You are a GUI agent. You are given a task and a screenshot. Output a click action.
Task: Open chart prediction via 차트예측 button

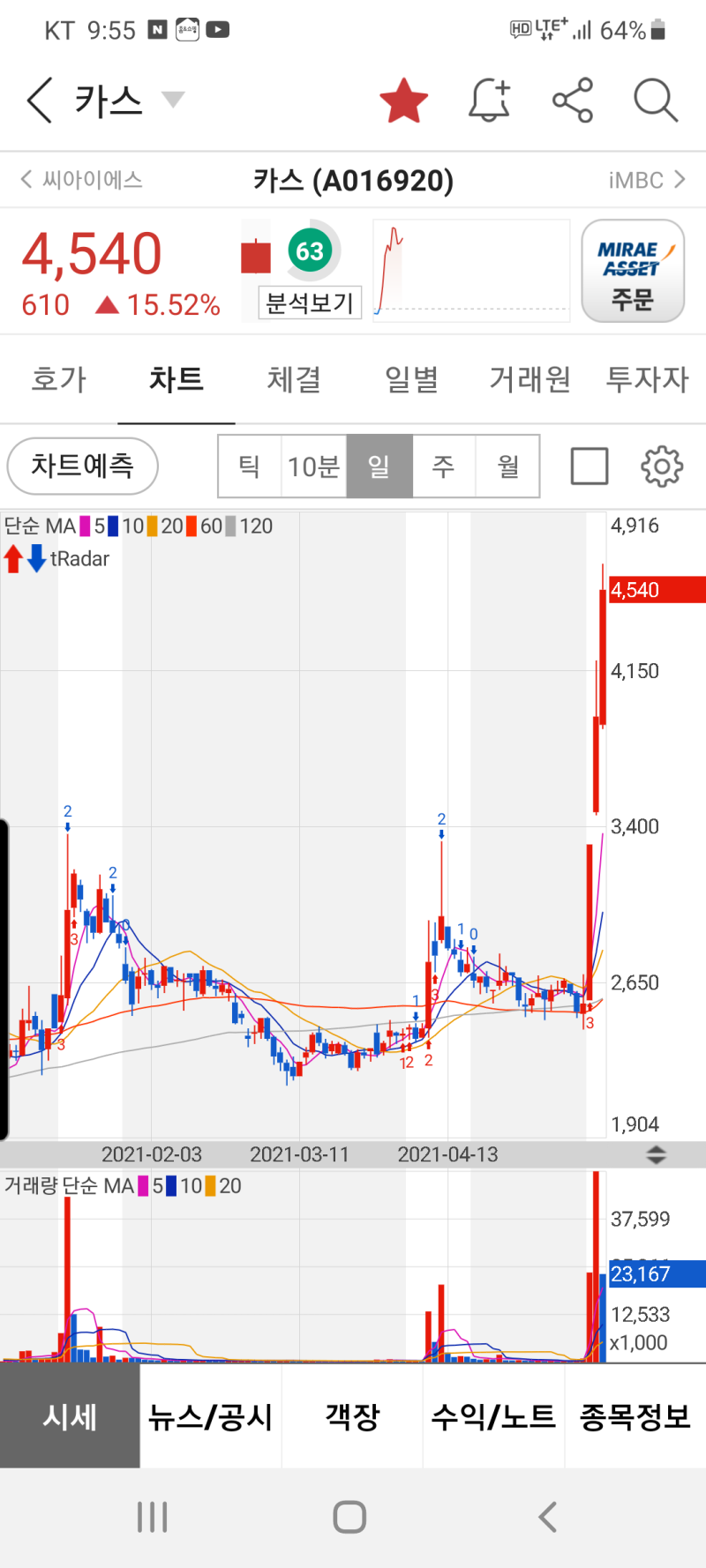[x=82, y=467]
